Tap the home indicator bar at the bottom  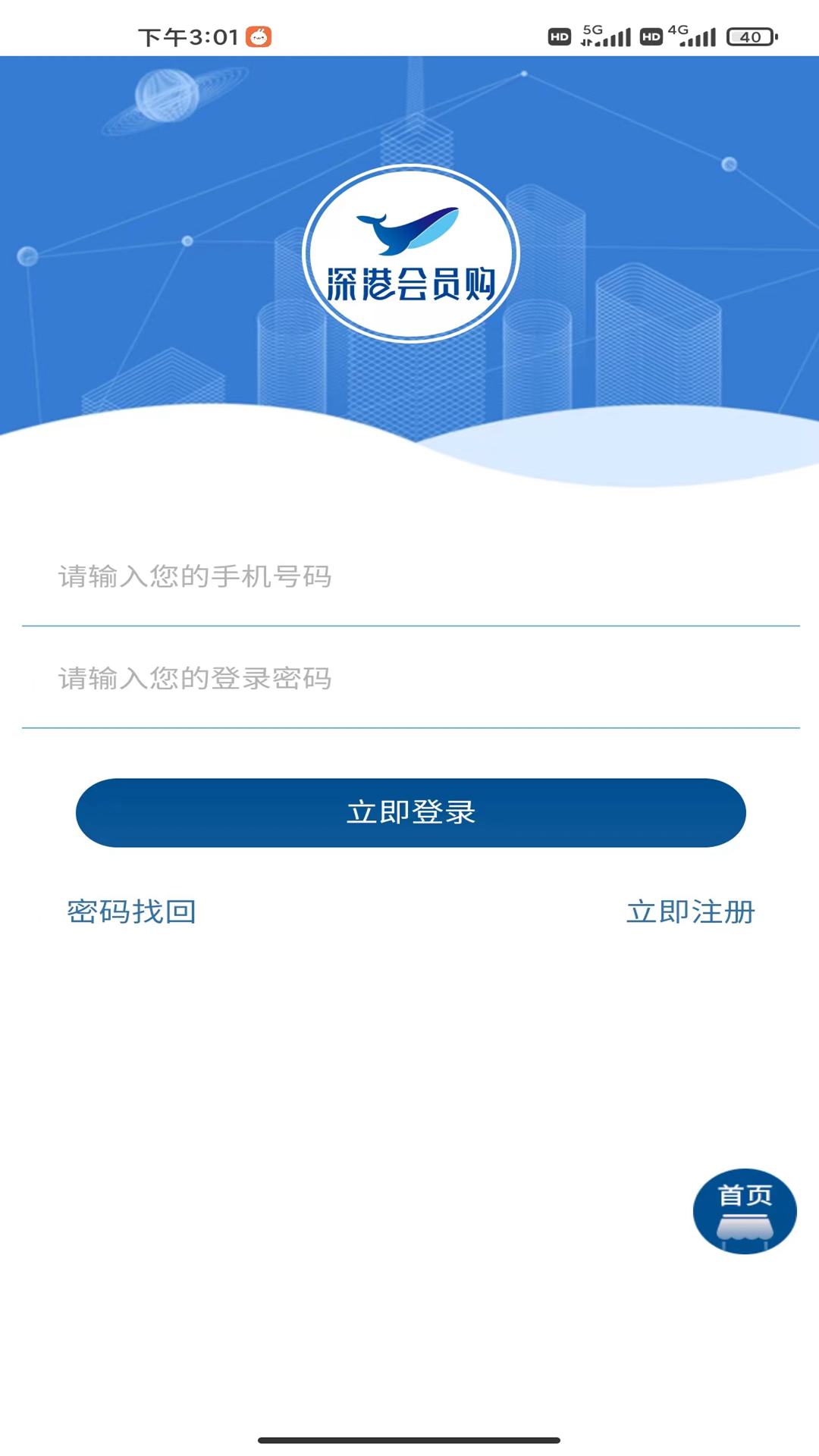click(409, 1440)
